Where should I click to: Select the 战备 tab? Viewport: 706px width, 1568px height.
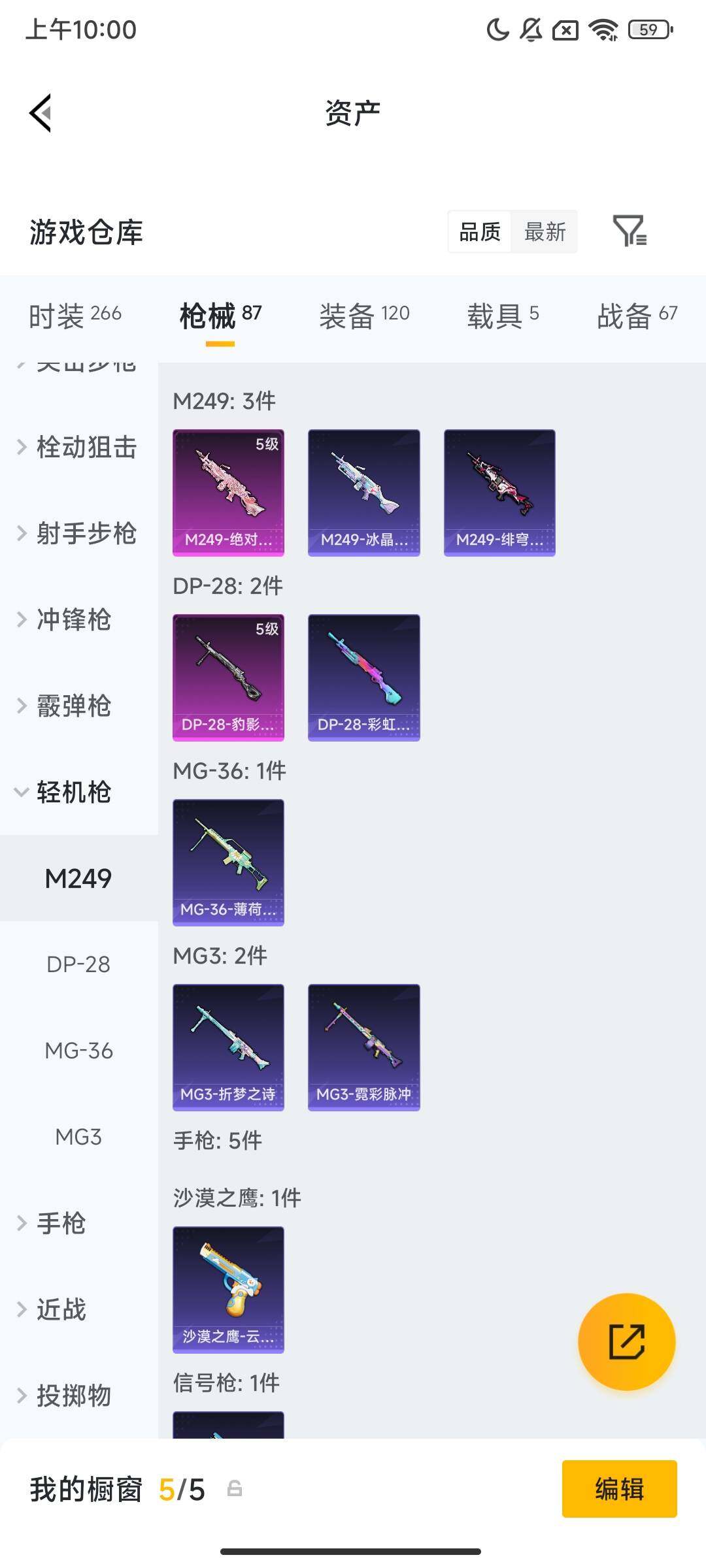pyautogui.click(x=637, y=316)
